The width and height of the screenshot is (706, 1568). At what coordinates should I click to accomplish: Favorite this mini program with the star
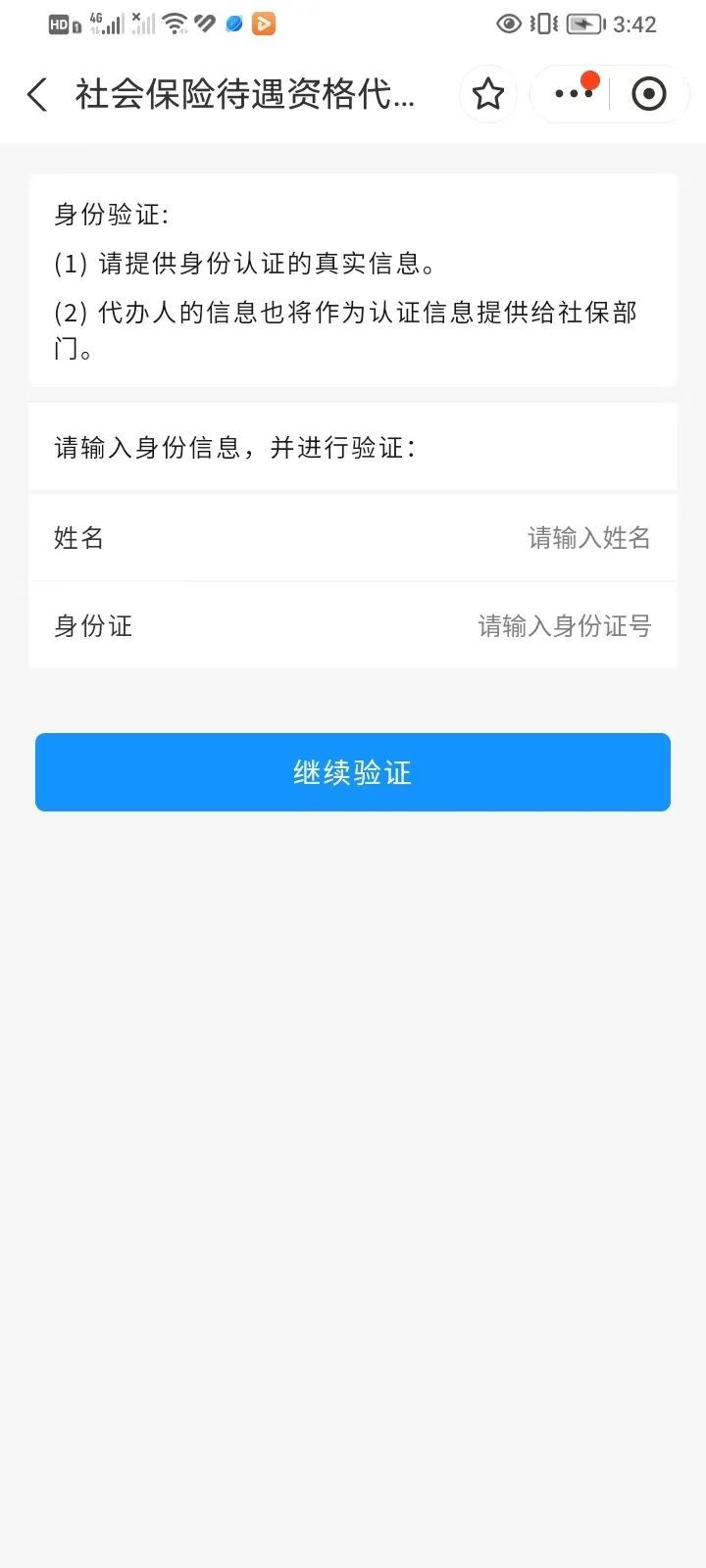(488, 95)
